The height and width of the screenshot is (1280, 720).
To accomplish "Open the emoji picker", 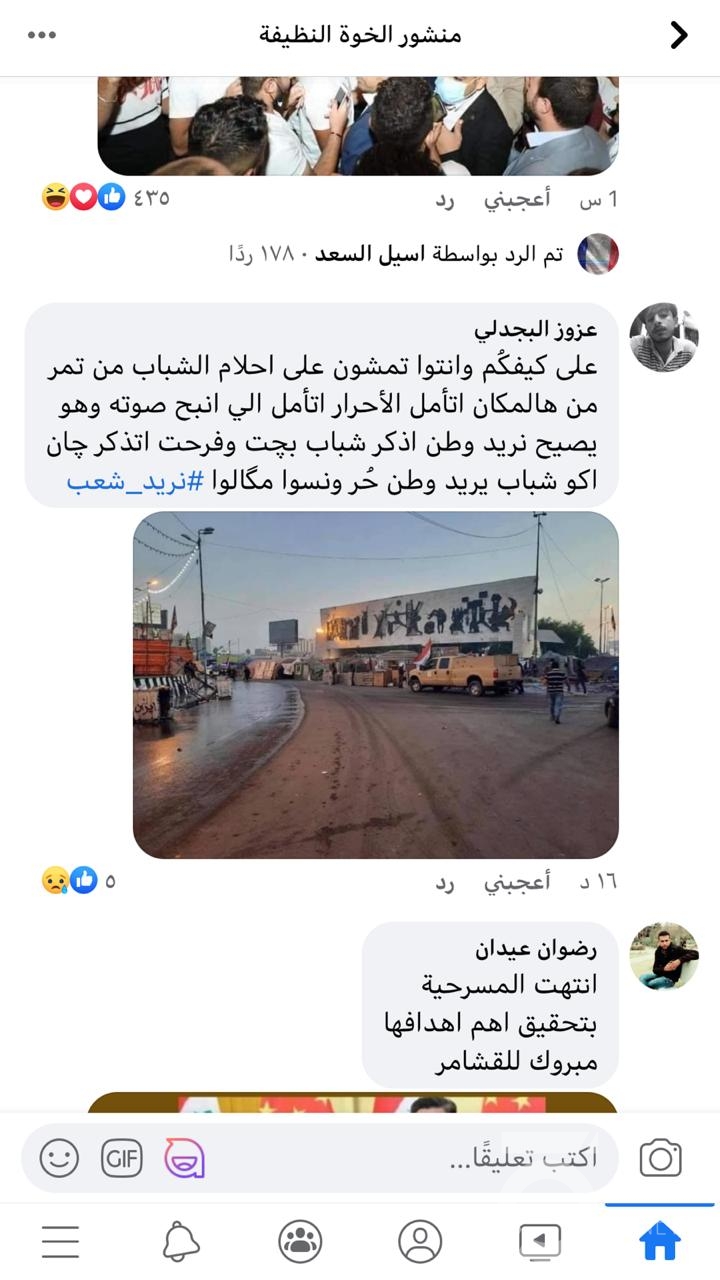I will click(59, 1158).
